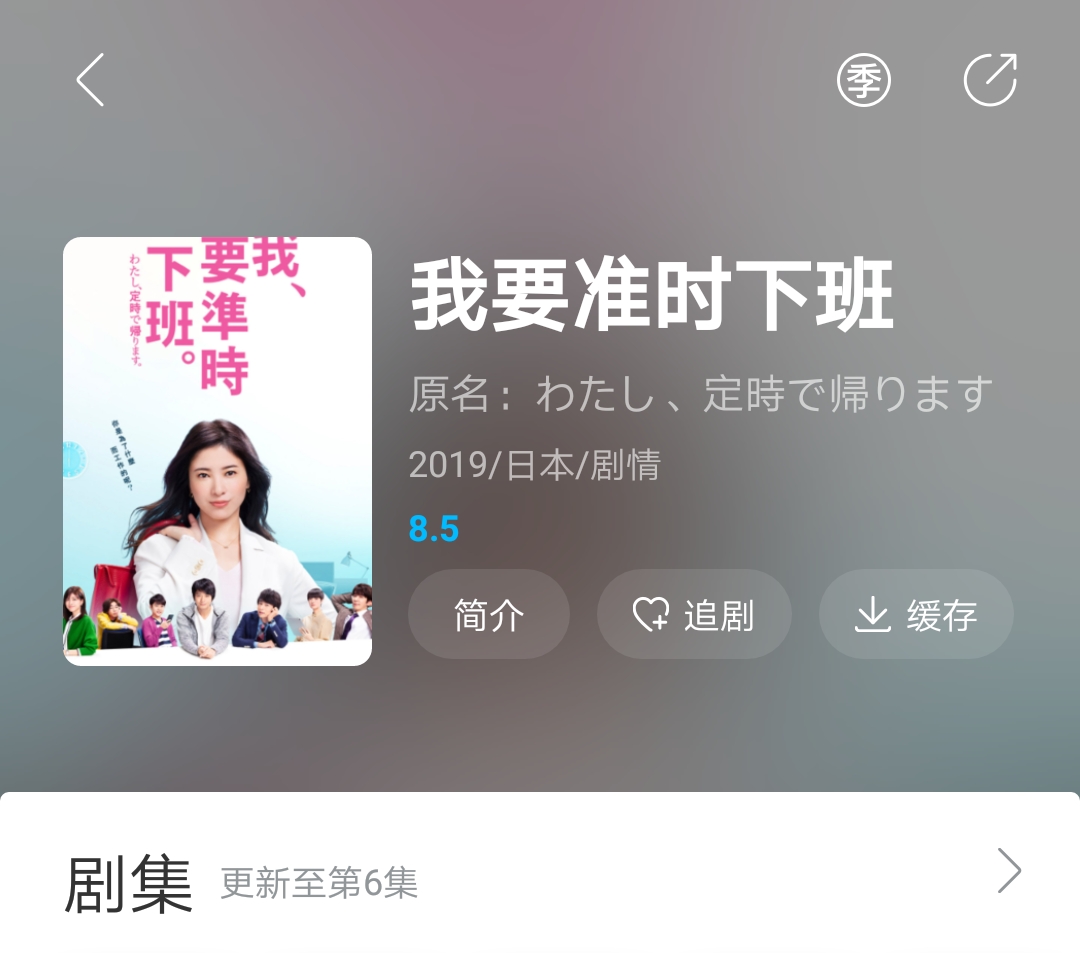Go back to the previous page
Screen dimensions: 1080x953
pyautogui.click(x=90, y=80)
